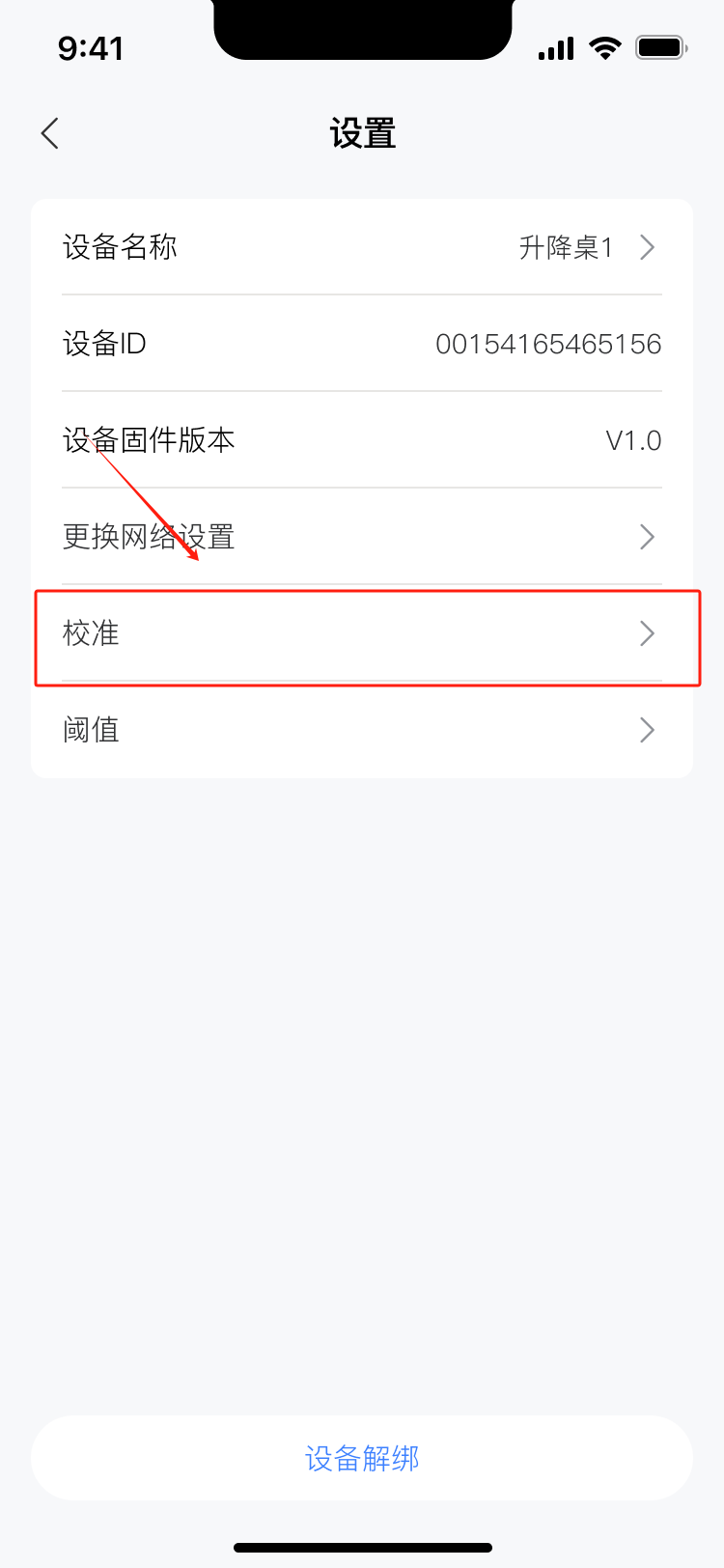
Task: Go back from the 设置 screen
Action: pos(50,133)
